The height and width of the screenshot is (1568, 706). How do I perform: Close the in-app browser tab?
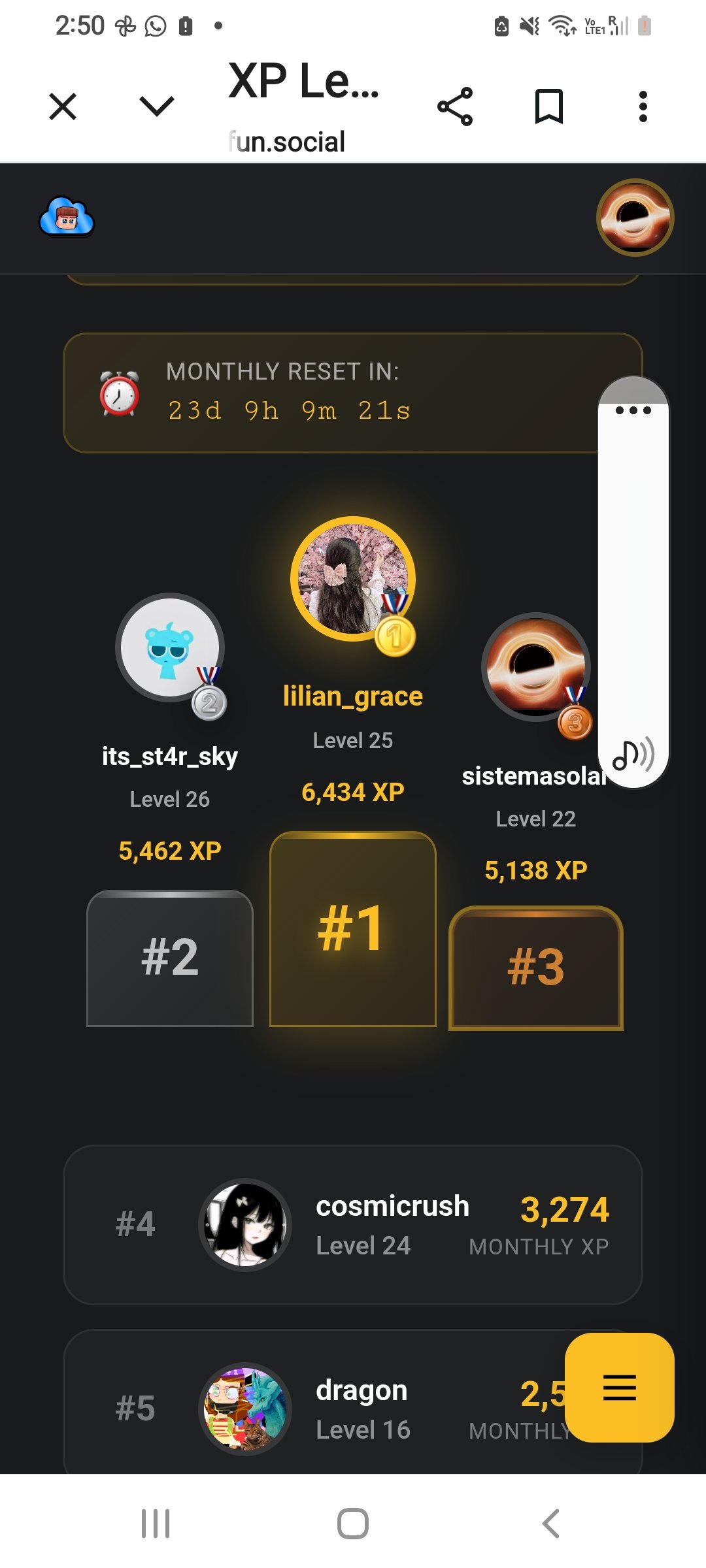[63, 106]
